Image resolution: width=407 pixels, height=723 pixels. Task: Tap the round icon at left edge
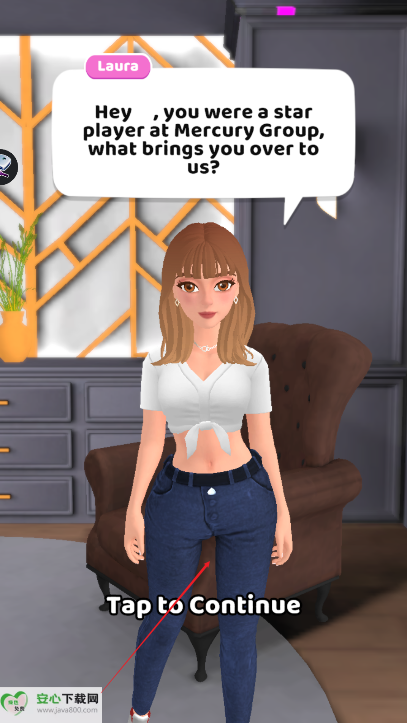tap(7, 166)
